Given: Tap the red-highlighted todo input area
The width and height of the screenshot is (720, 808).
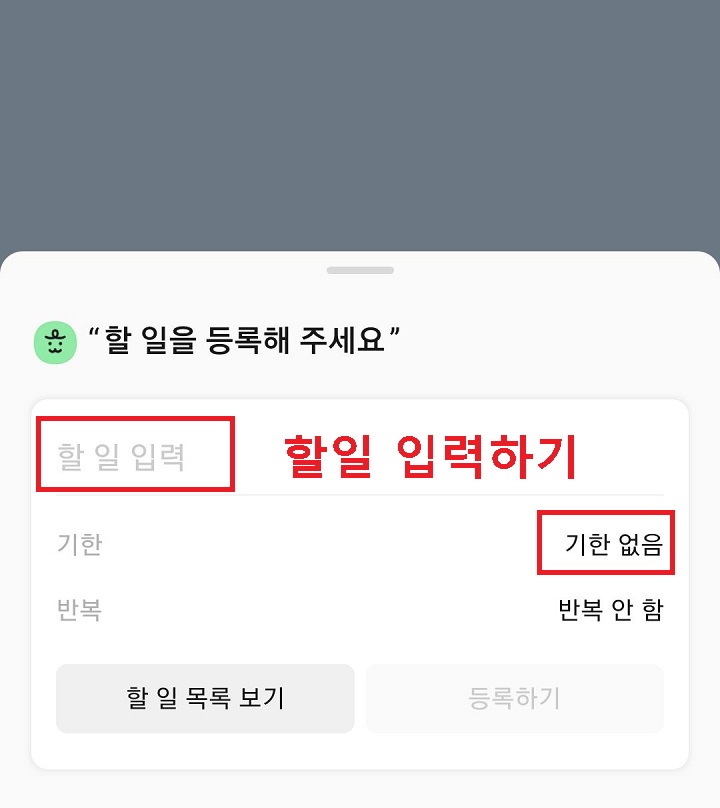Looking at the screenshot, I should point(135,452).
